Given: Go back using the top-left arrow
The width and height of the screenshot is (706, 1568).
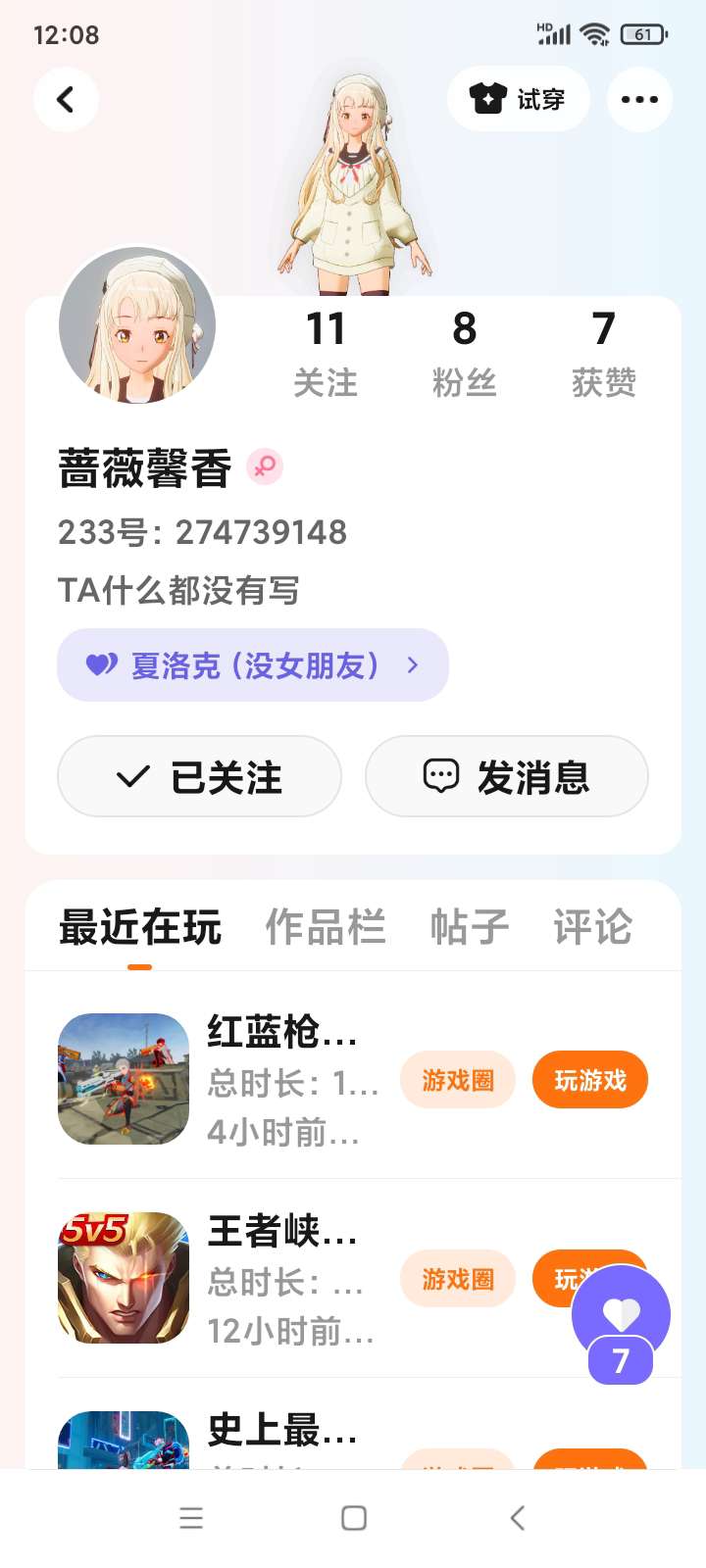Looking at the screenshot, I should pos(66,99).
